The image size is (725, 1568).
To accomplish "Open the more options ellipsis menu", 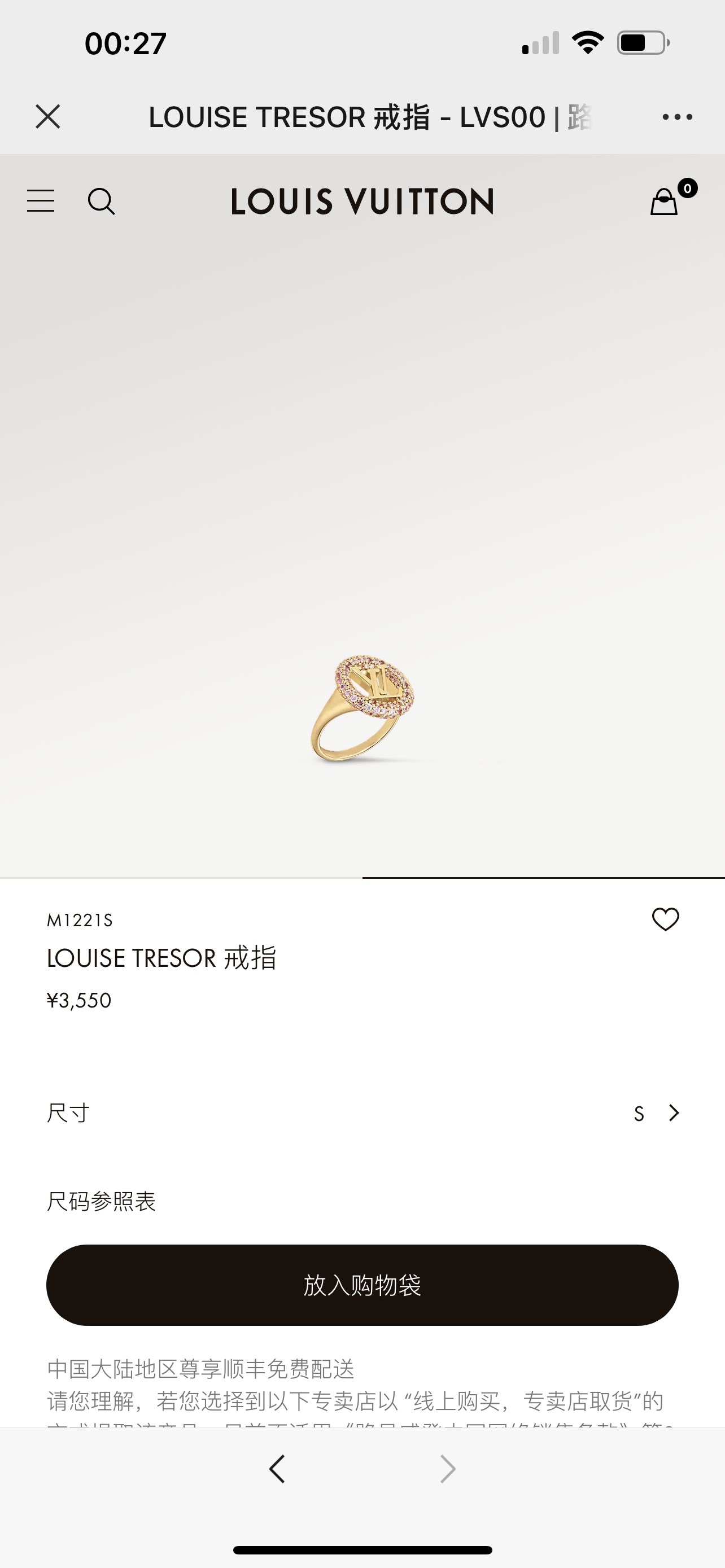I will (676, 116).
